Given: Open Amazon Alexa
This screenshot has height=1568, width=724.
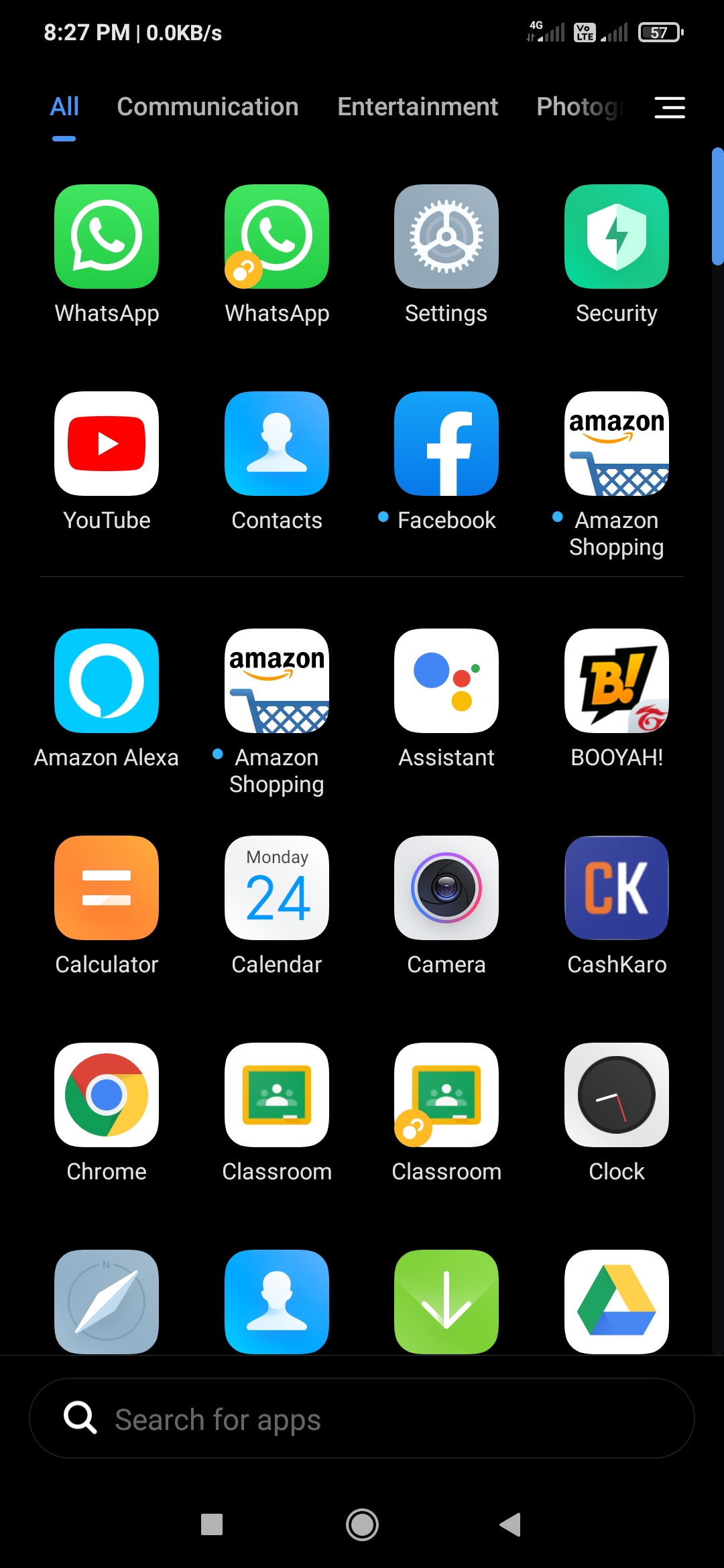Looking at the screenshot, I should click(x=107, y=681).
